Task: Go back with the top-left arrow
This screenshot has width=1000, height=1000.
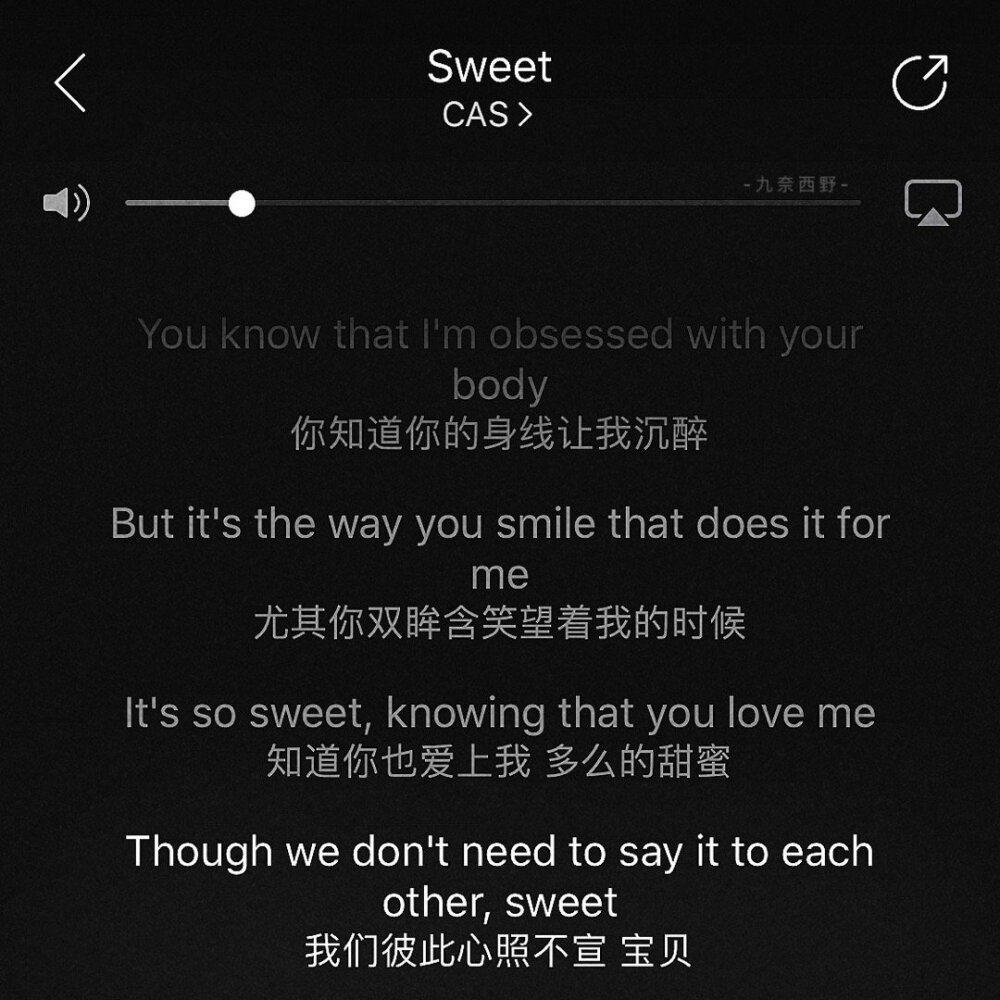Action: (70, 83)
